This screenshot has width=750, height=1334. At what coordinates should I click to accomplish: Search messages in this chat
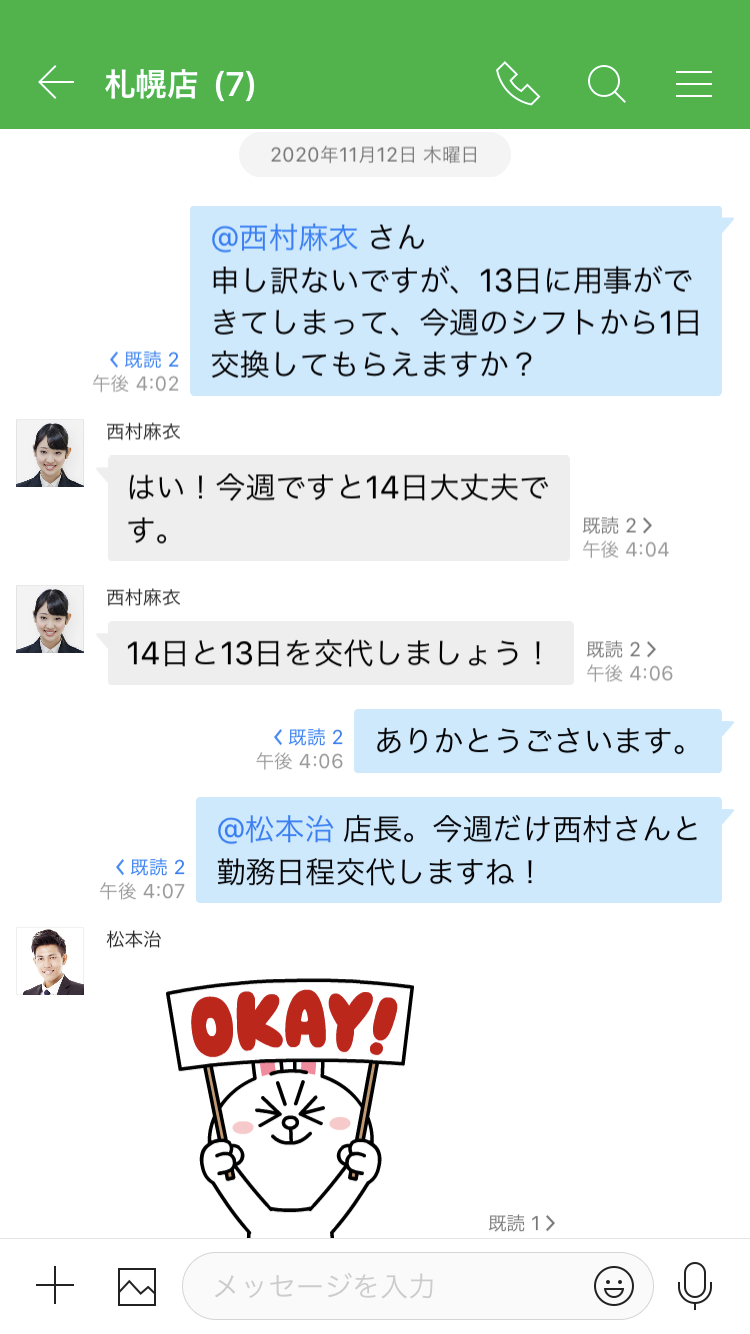[x=605, y=84]
